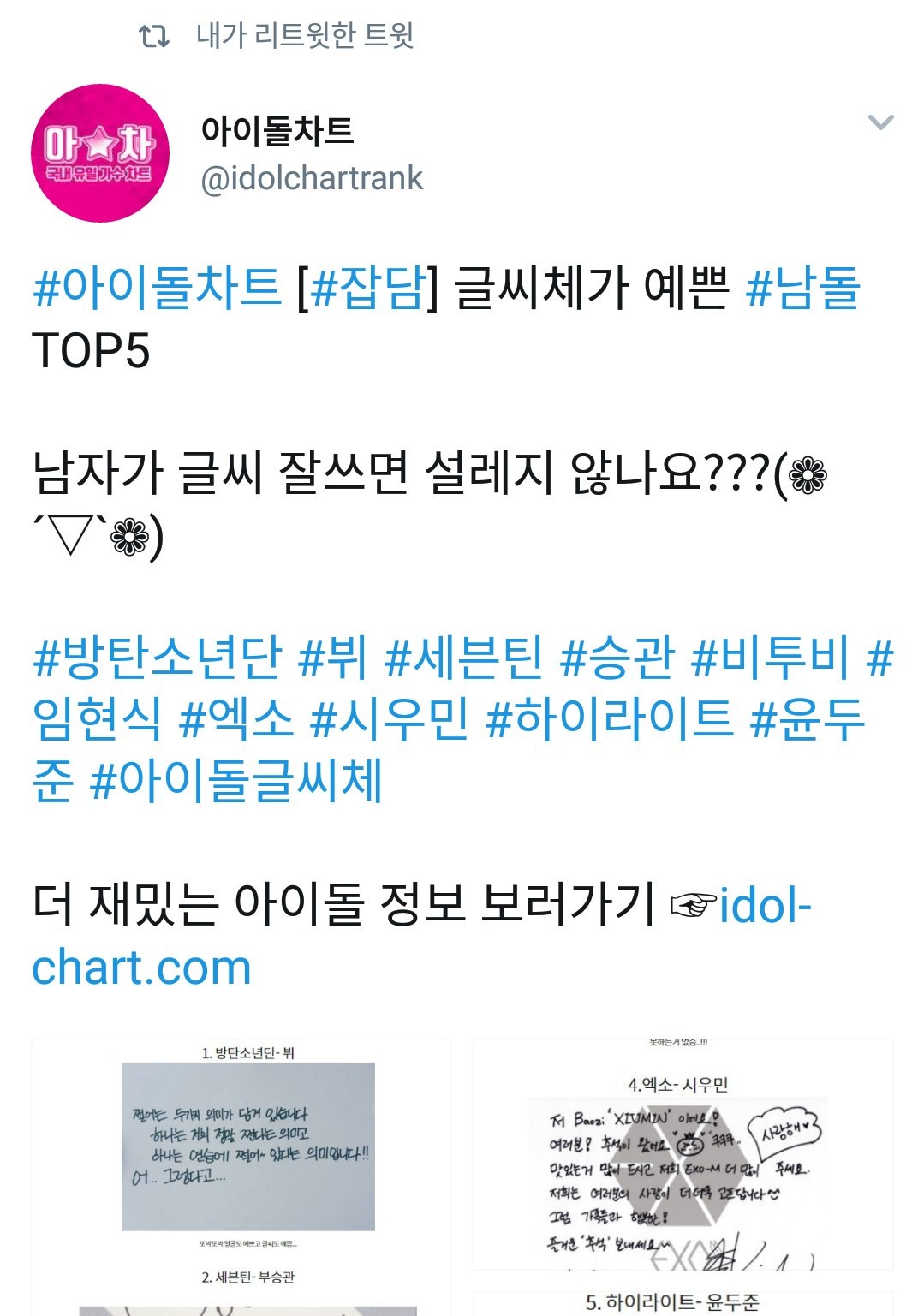The height and width of the screenshot is (1316, 924).
Task: Open the tweet options dropdown arrow
Action: (880, 122)
